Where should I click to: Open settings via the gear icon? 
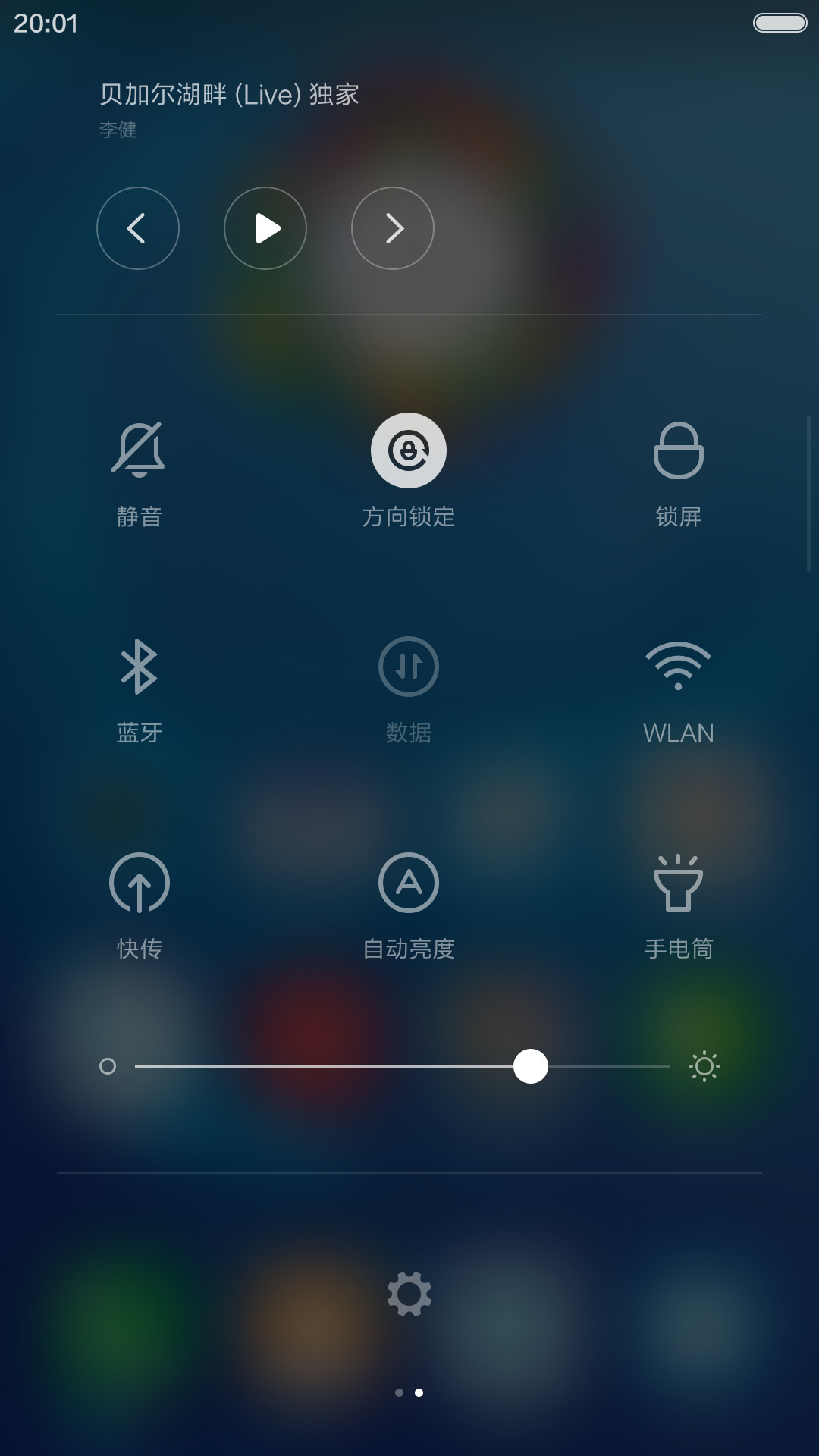coord(409,1294)
